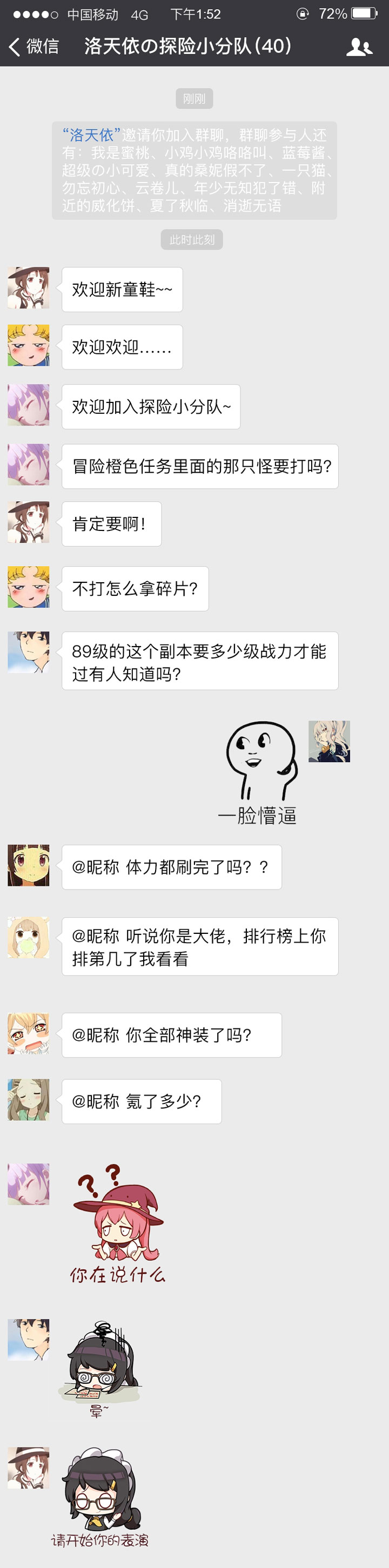The height and width of the screenshot is (1568, 389).
Task: Open avatar of 听说你是大佬 message sender
Action: click(x=29, y=937)
